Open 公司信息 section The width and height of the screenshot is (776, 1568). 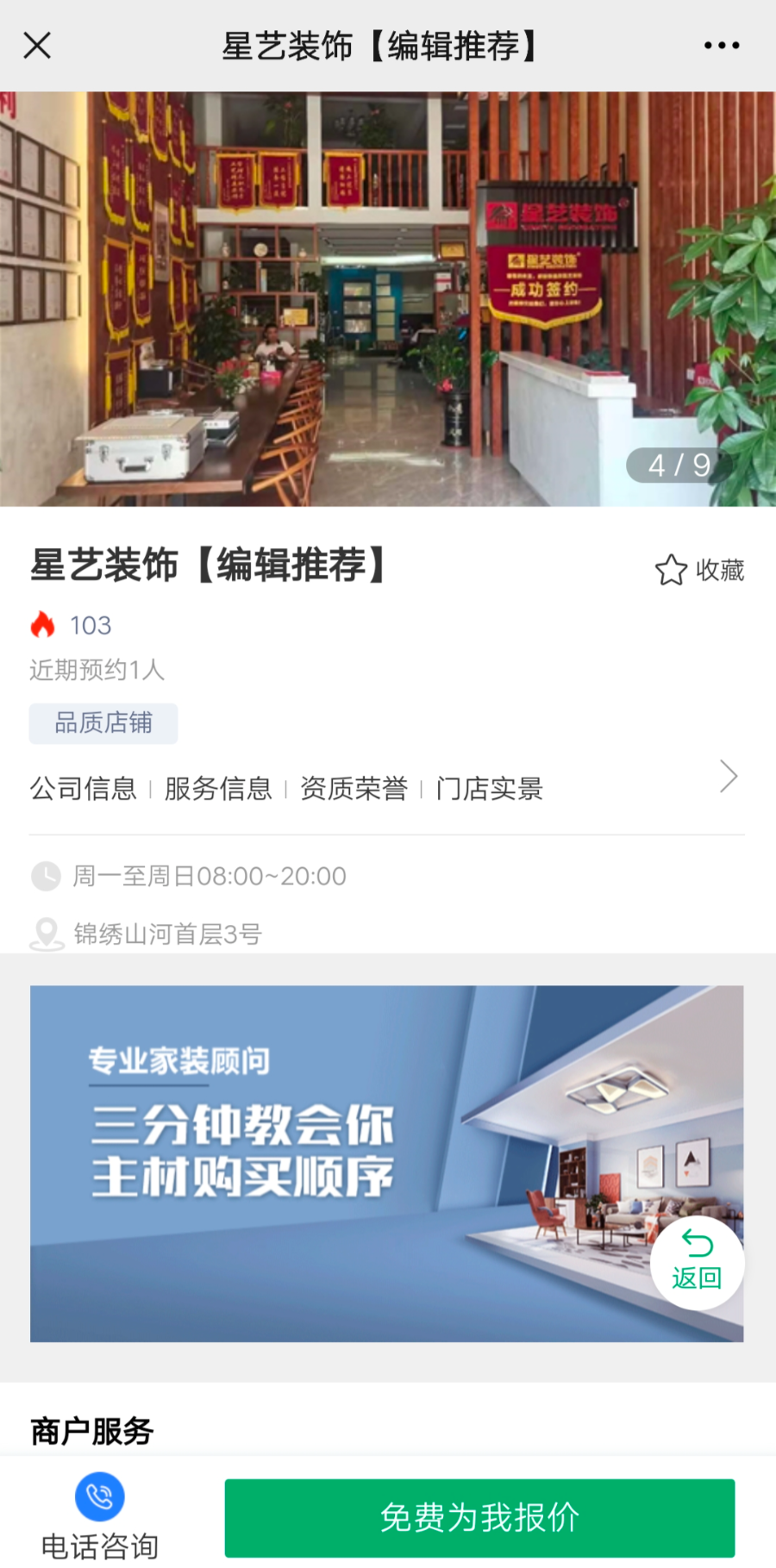point(84,788)
